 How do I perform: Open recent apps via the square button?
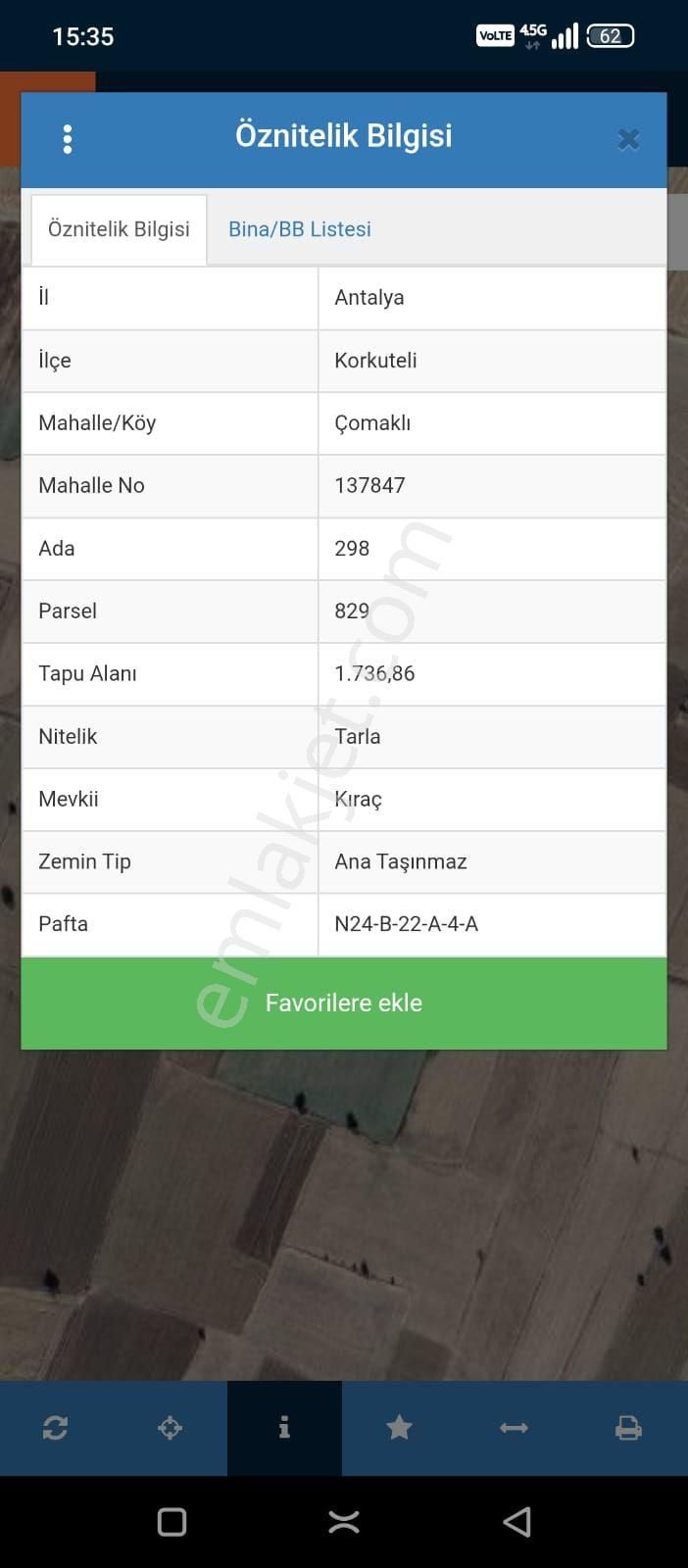172,1522
